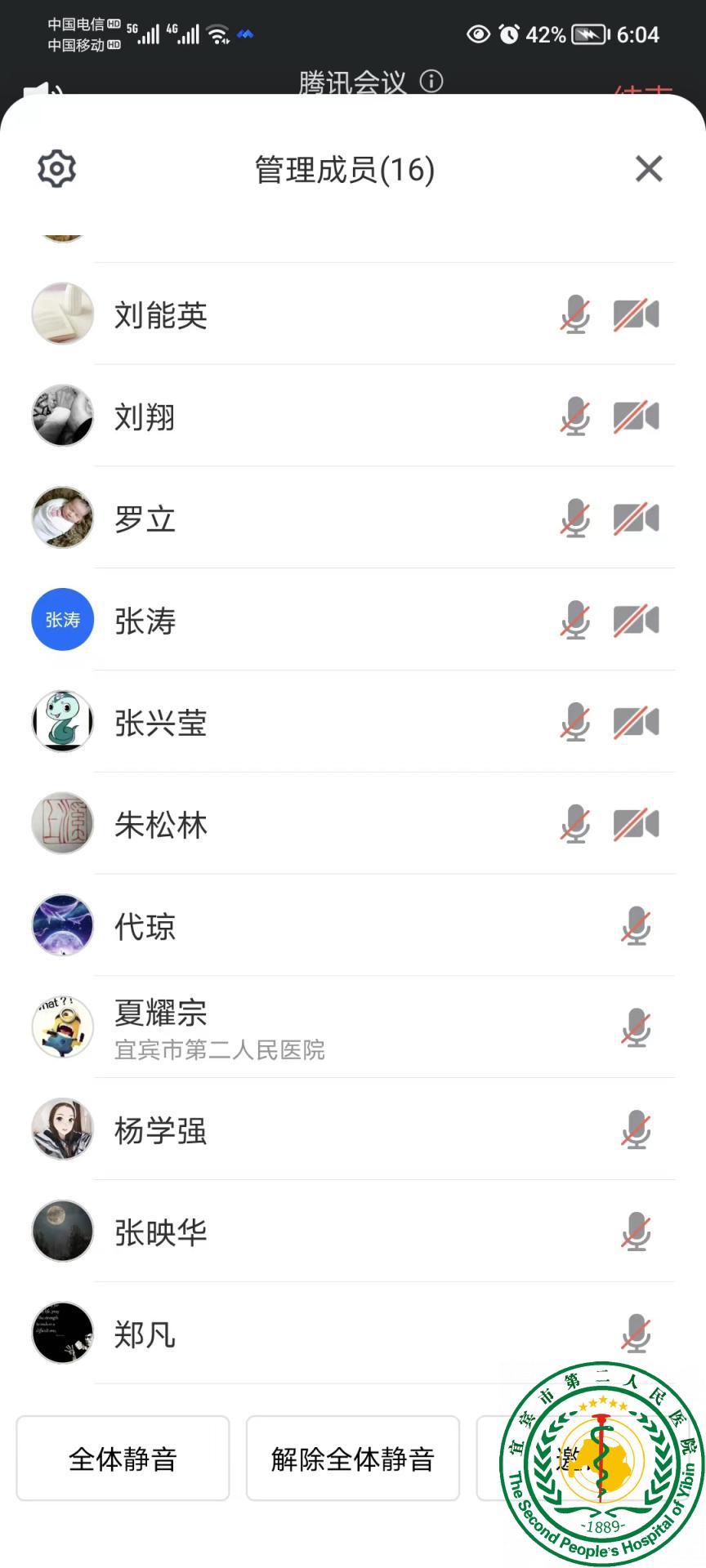706x1568 pixels.
Task: Select participant 张涛
Action: [x=145, y=621]
